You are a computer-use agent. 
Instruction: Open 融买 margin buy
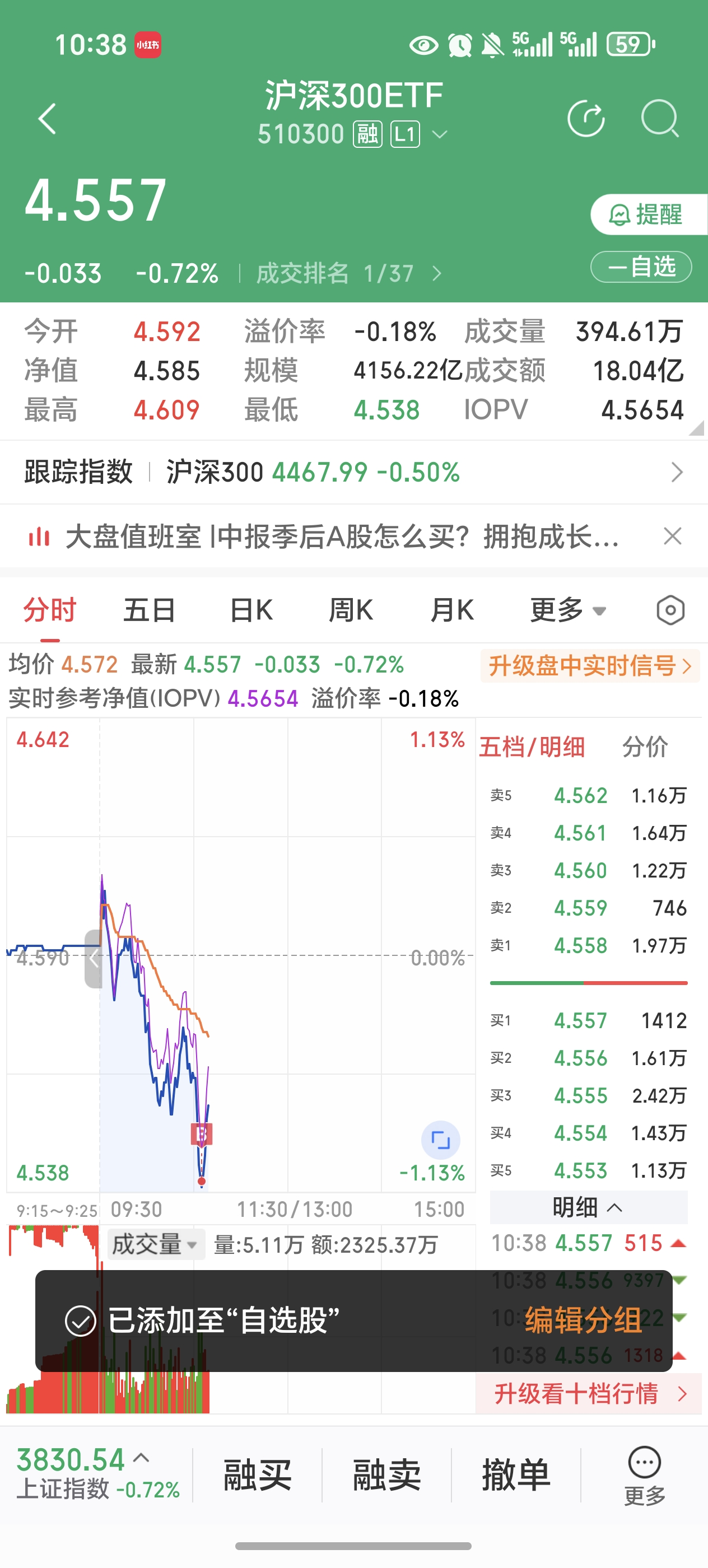point(258,1475)
